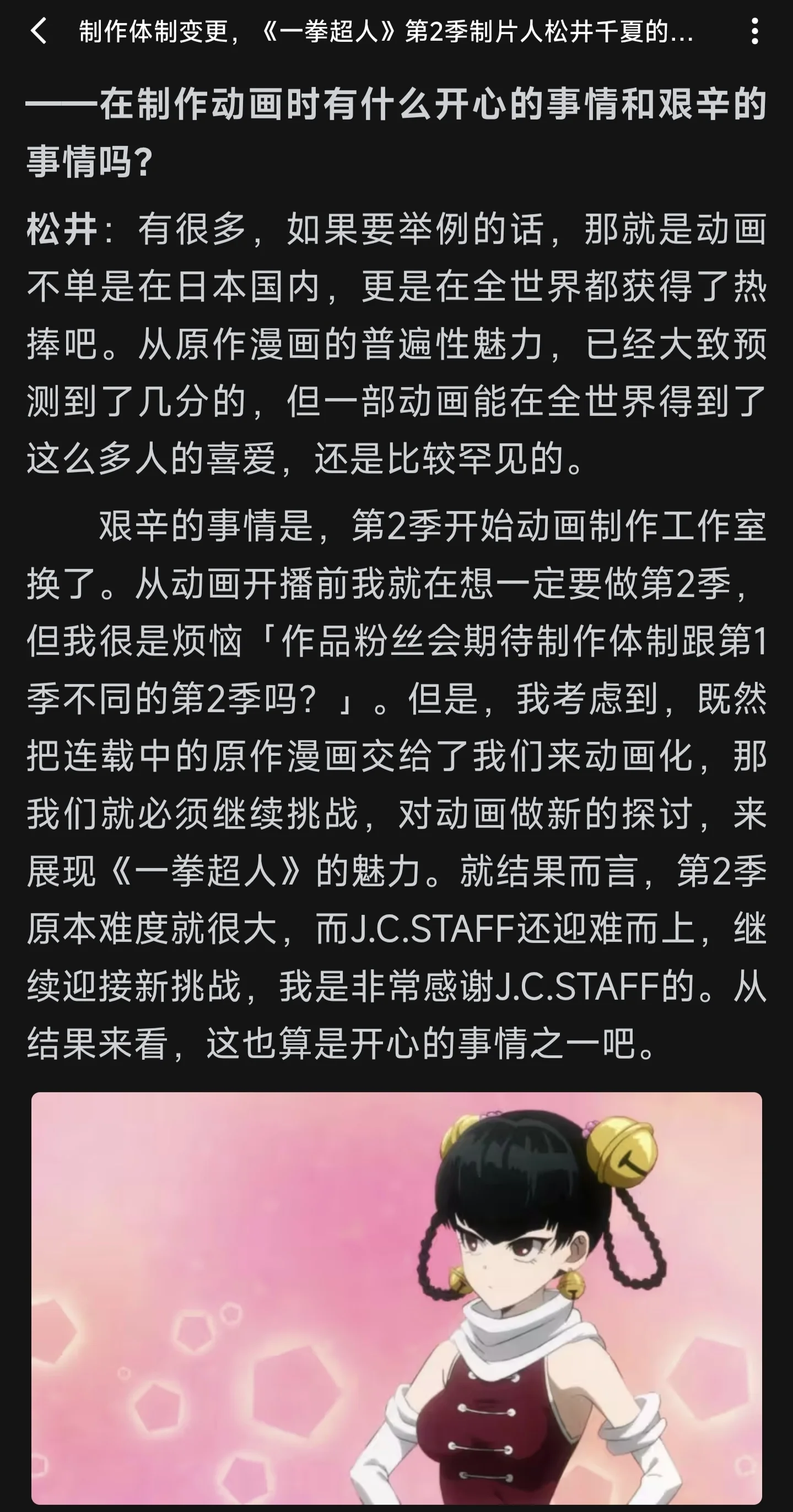Go back from the article
Viewport: 793px width, 1512px height.
pyautogui.click(x=39, y=31)
